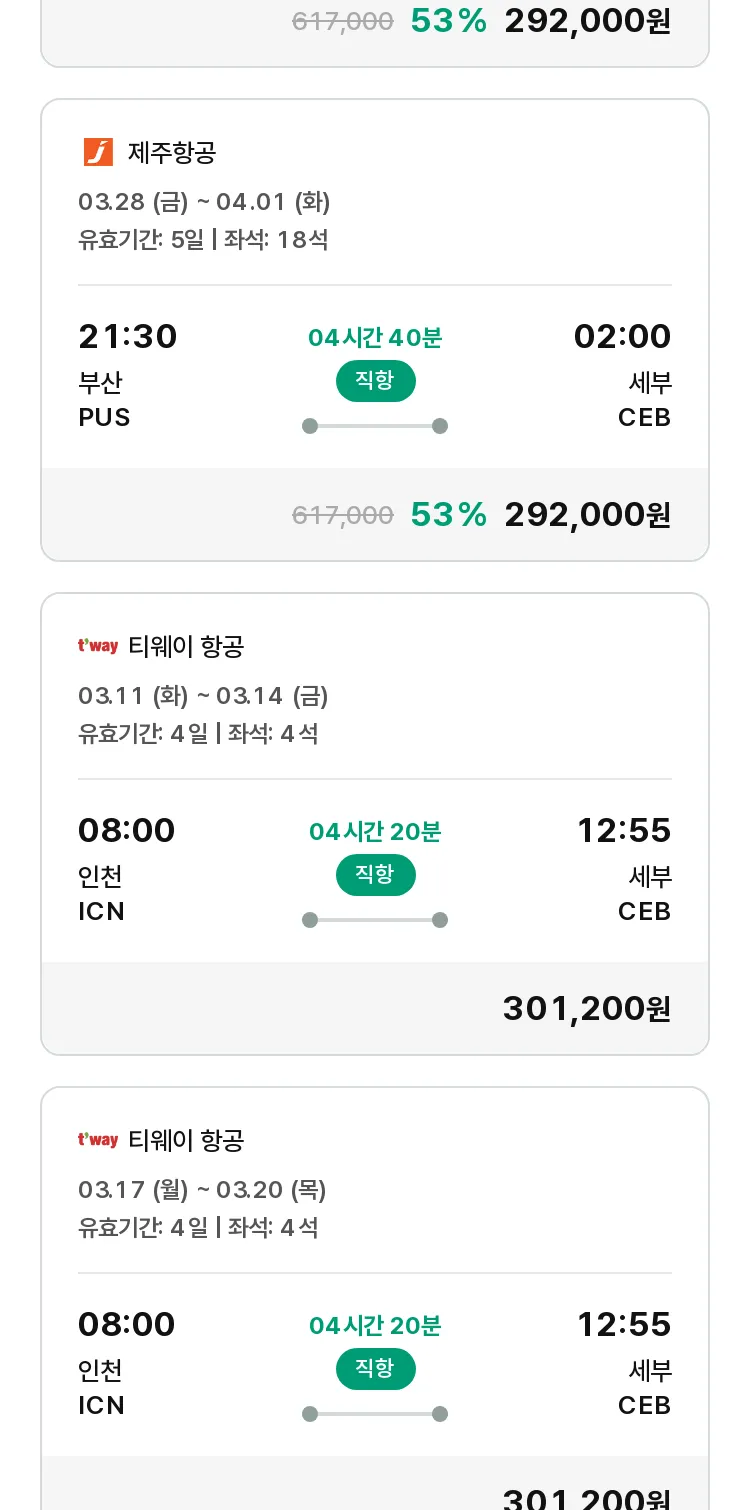750x1510 pixels.
Task: Select the T'way flight departing 03.11
Action: coord(375,824)
